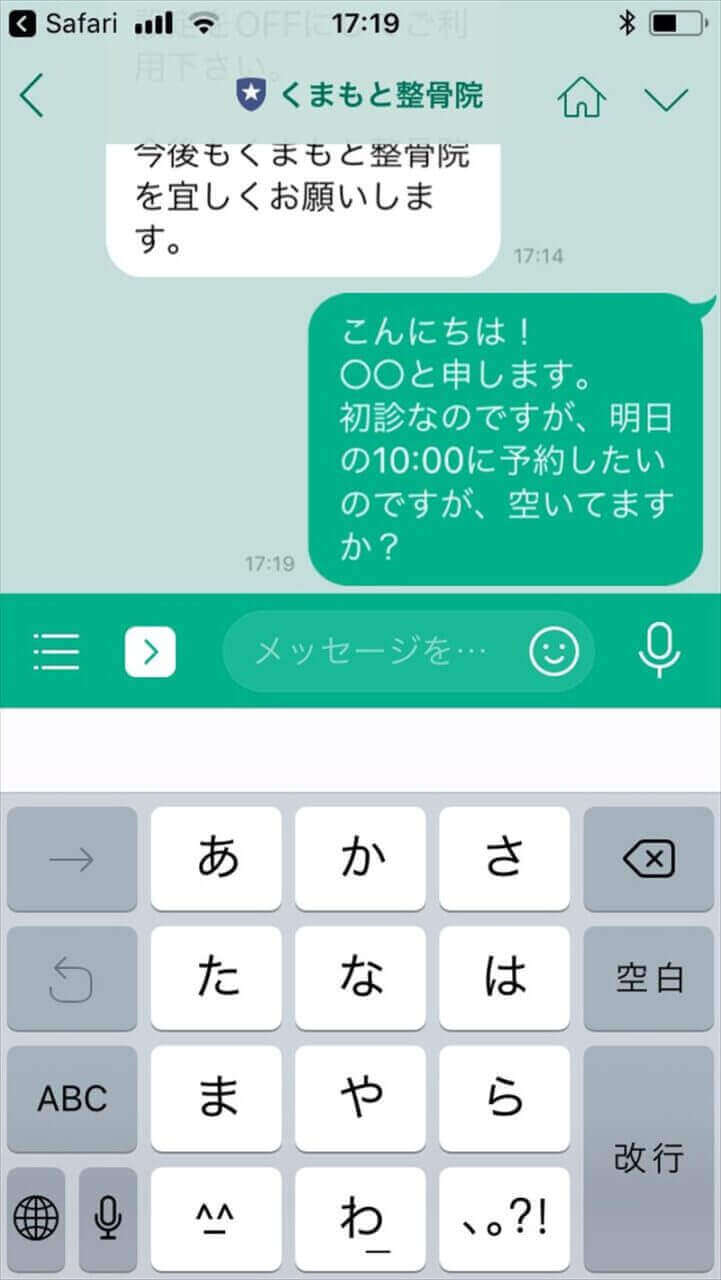Start dictation with the keyboard microphone key
This screenshot has width=721, height=1280.
108,1217
